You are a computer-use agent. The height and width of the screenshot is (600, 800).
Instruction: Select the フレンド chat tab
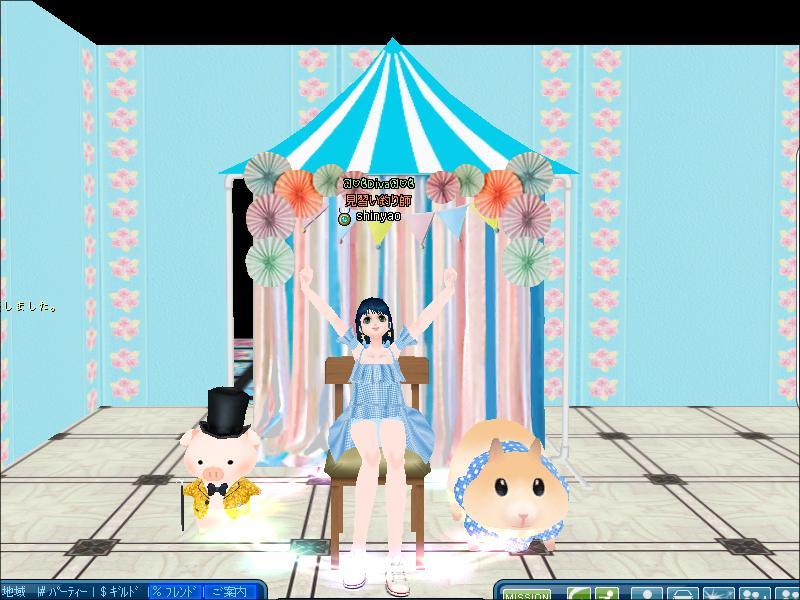pyautogui.click(x=175, y=592)
